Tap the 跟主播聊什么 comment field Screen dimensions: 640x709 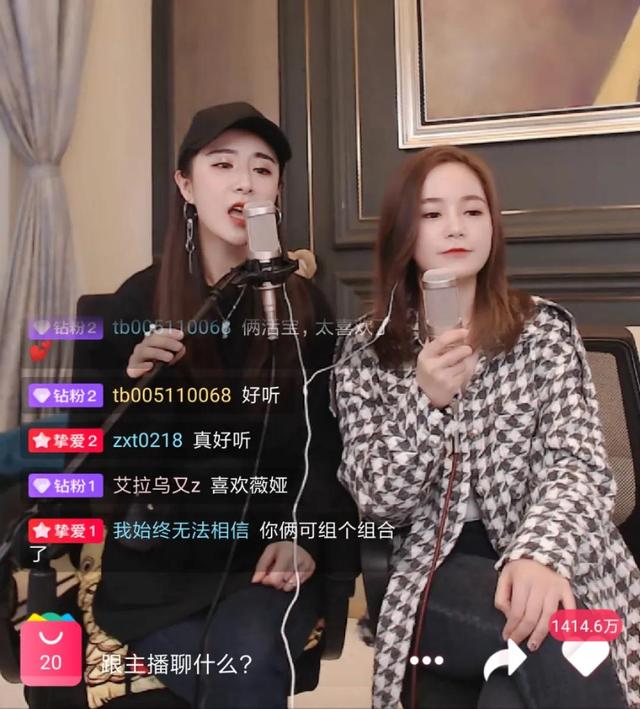click(176, 663)
